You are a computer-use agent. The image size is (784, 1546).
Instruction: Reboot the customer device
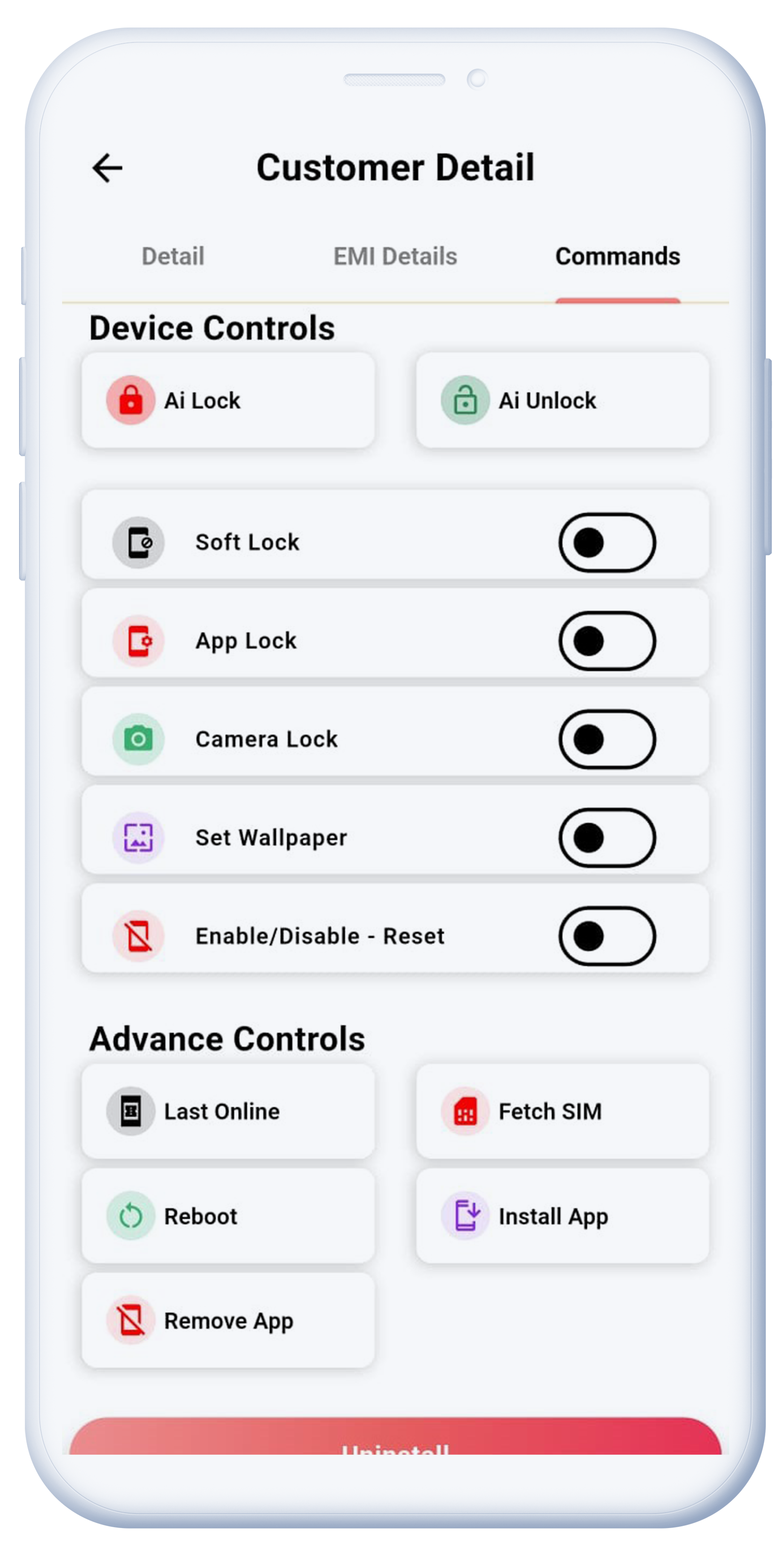pos(228,1217)
